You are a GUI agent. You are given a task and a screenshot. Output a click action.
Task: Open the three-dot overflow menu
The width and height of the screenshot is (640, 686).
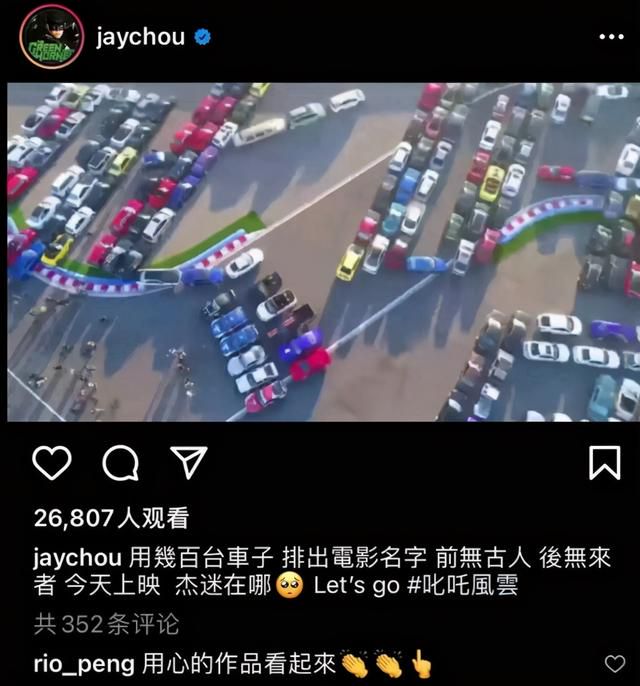click(x=610, y=37)
